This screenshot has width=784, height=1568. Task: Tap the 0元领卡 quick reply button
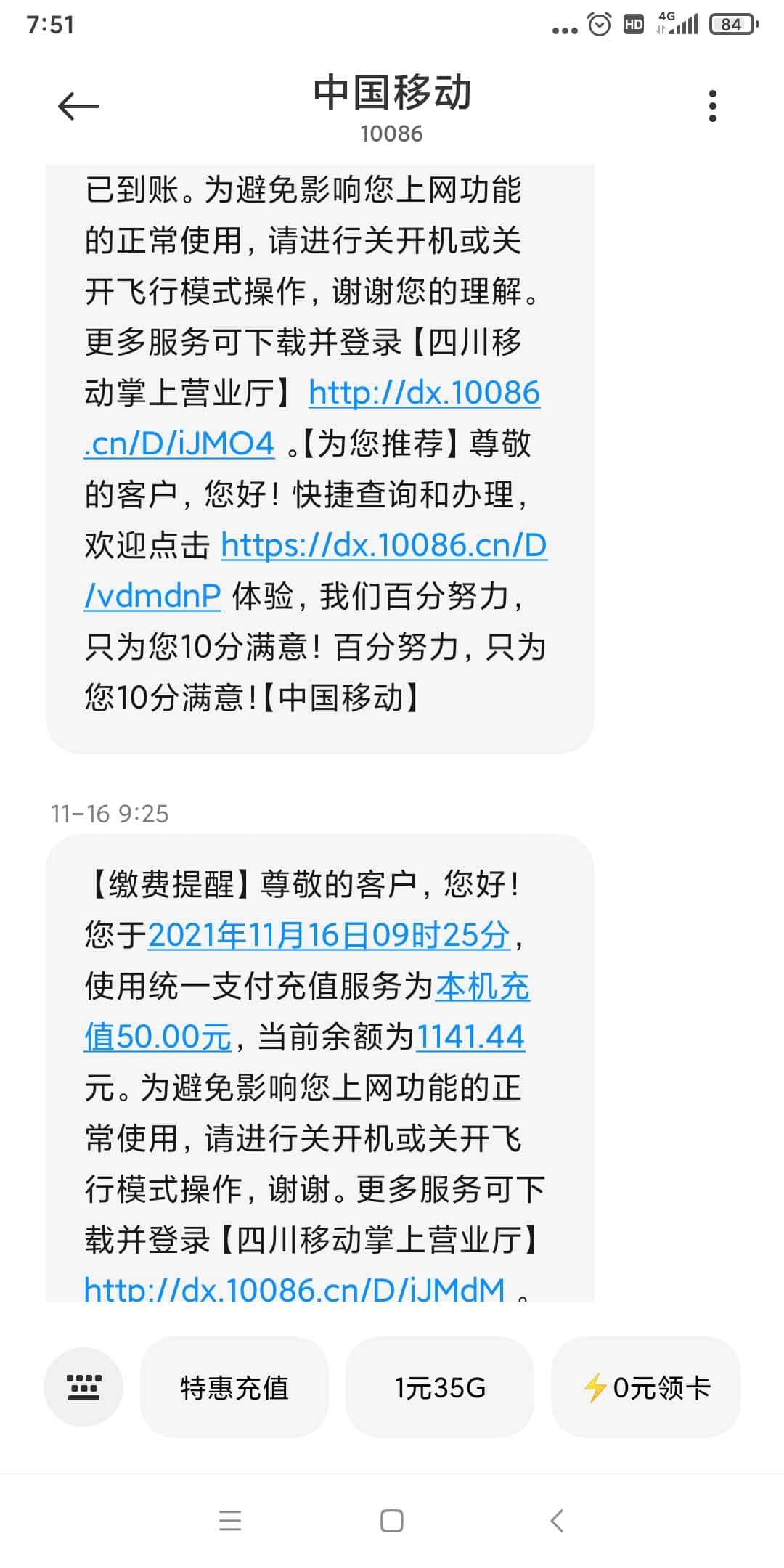pos(645,1387)
